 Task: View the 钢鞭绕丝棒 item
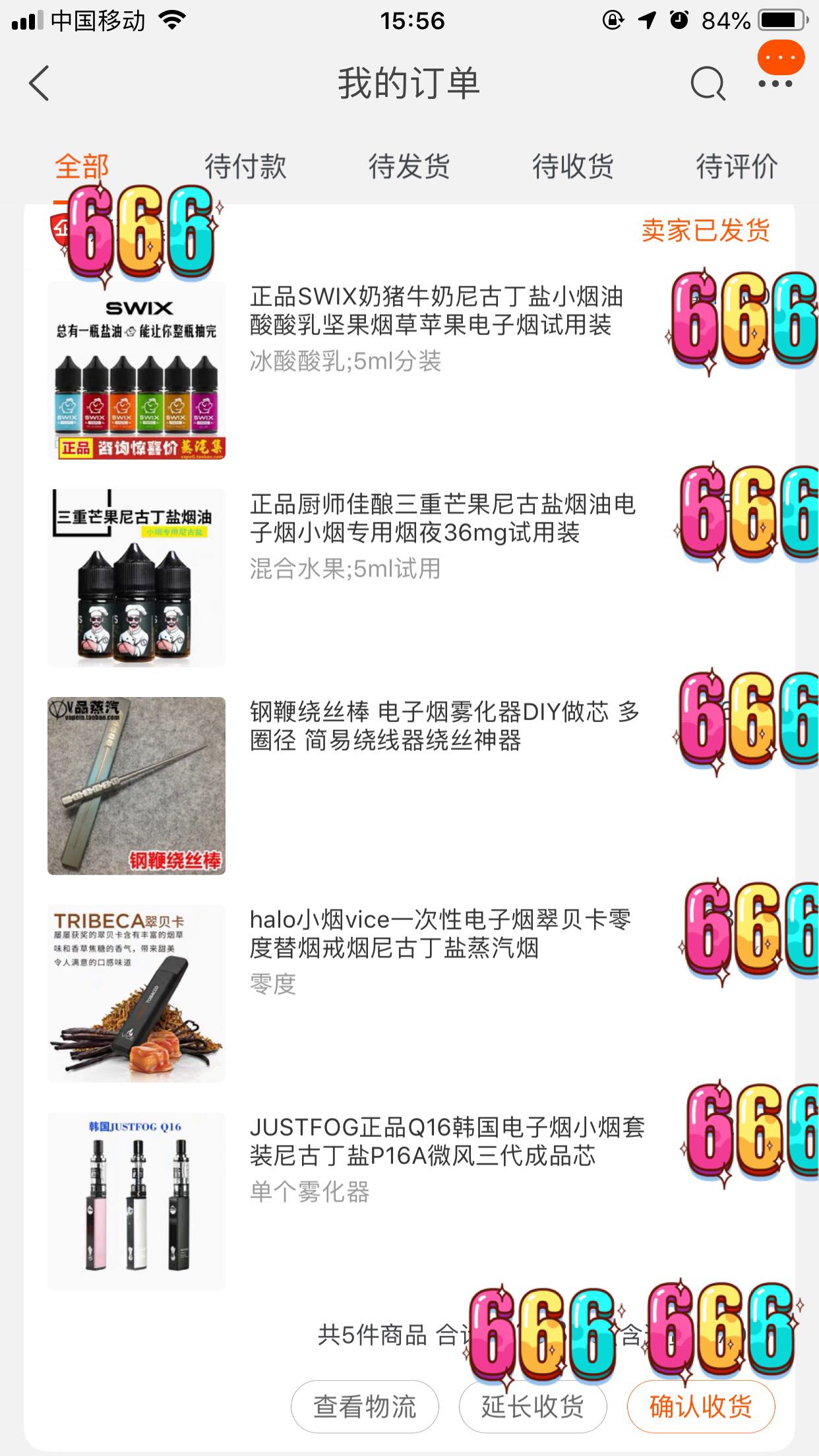point(443,726)
